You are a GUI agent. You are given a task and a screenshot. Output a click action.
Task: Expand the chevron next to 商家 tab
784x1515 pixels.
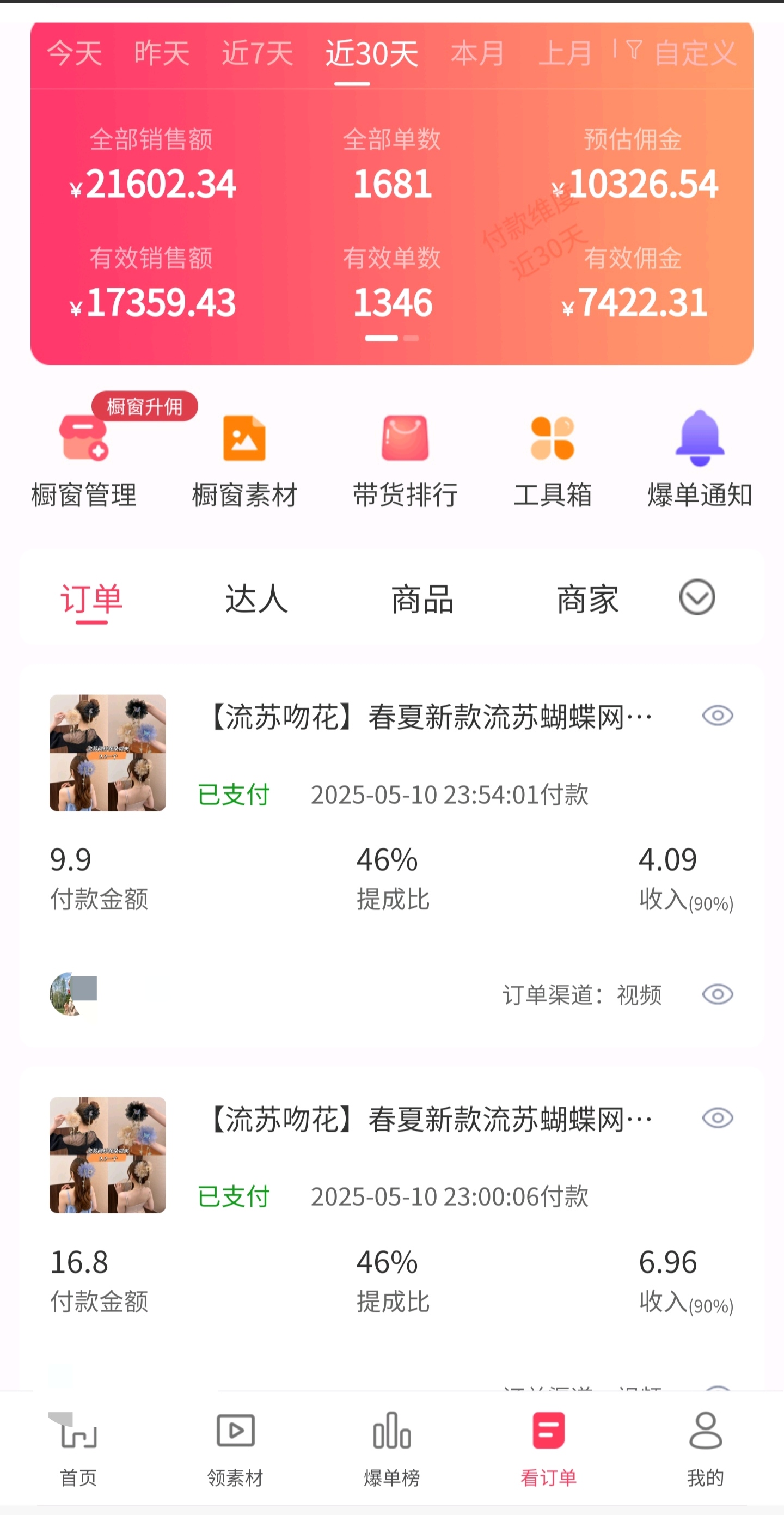[697, 598]
